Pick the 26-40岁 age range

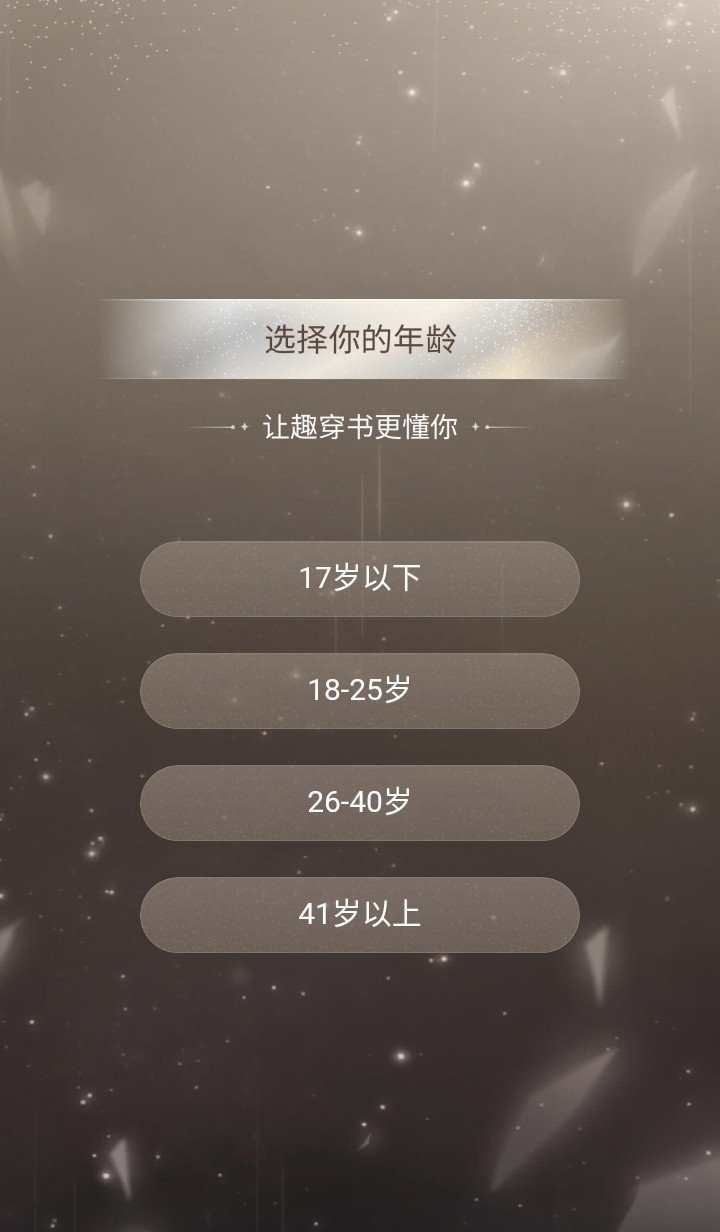tap(360, 802)
